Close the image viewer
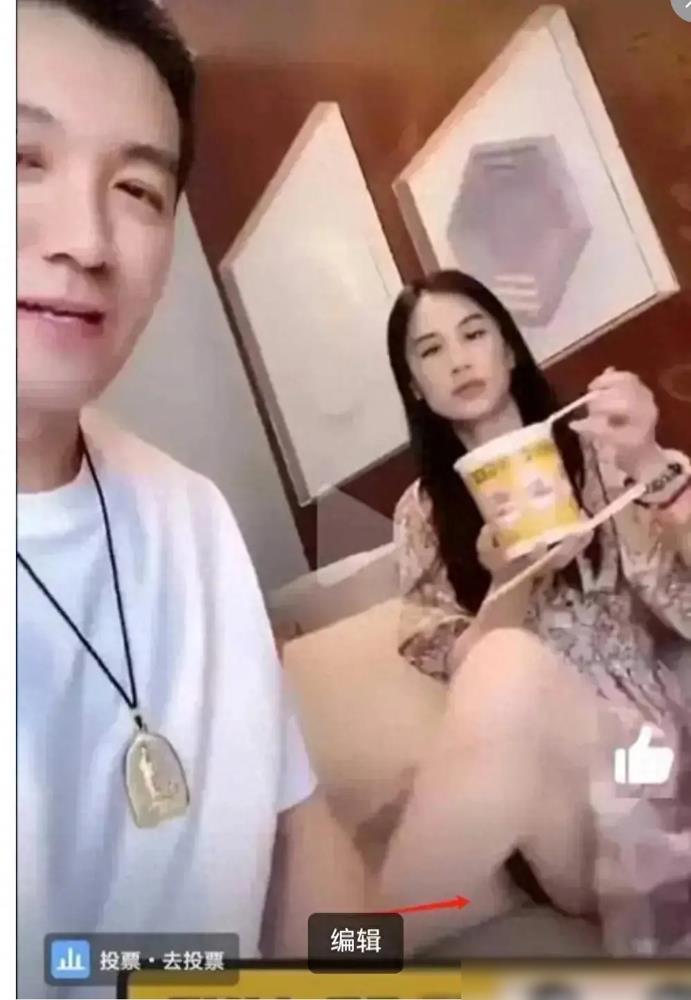 click(x=682, y=5)
